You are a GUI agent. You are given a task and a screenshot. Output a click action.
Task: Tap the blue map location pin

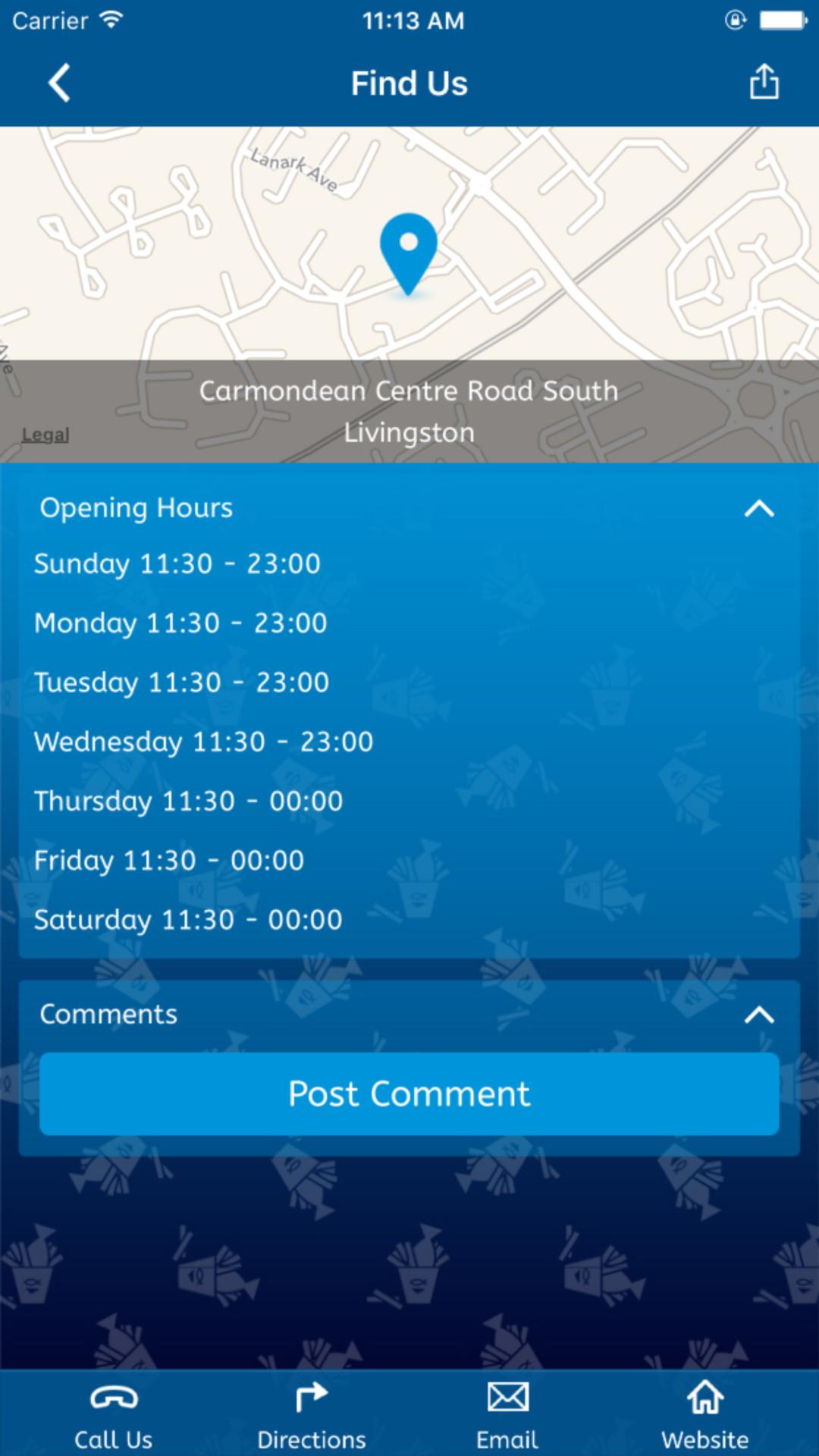click(408, 252)
